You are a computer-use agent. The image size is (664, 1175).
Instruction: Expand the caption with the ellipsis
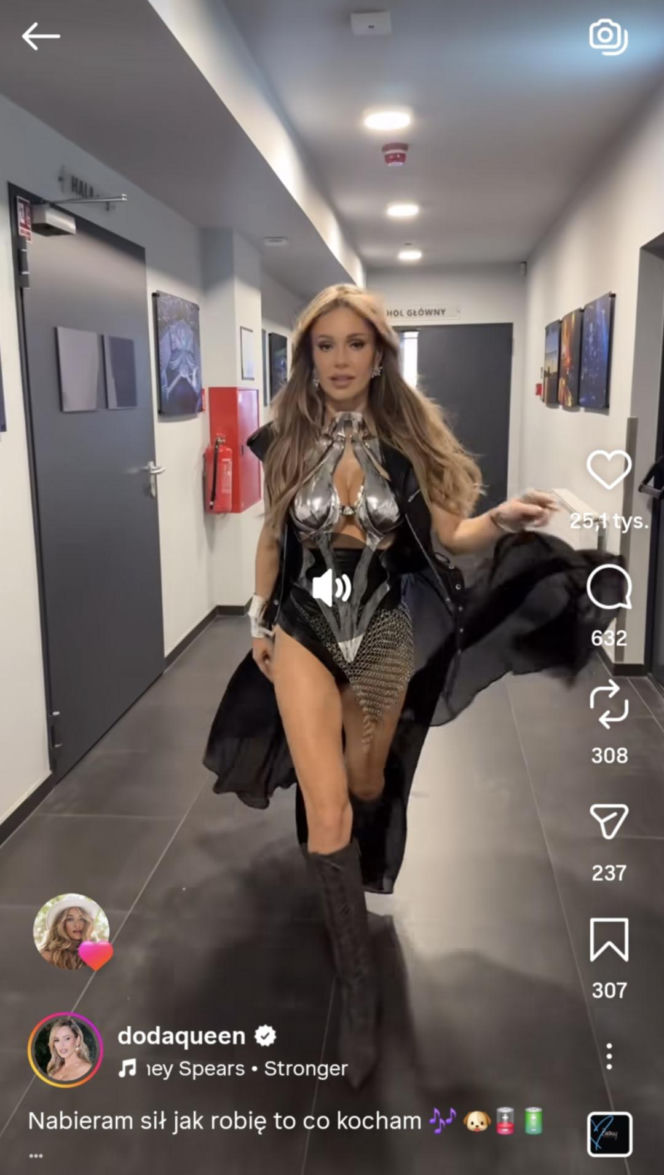click(36, 1156)
